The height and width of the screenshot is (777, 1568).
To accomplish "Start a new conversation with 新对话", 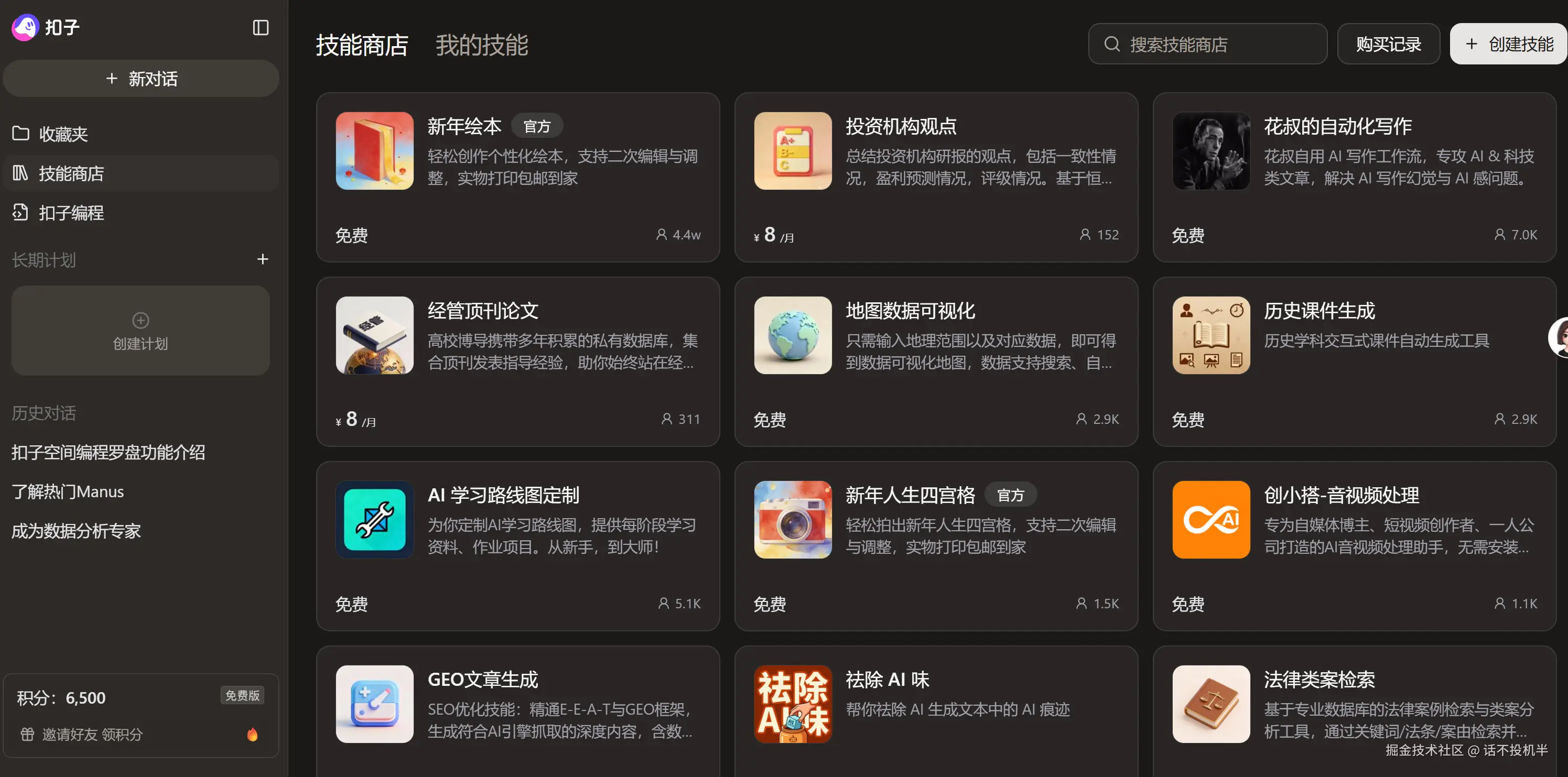I will (x=141, y=79).
